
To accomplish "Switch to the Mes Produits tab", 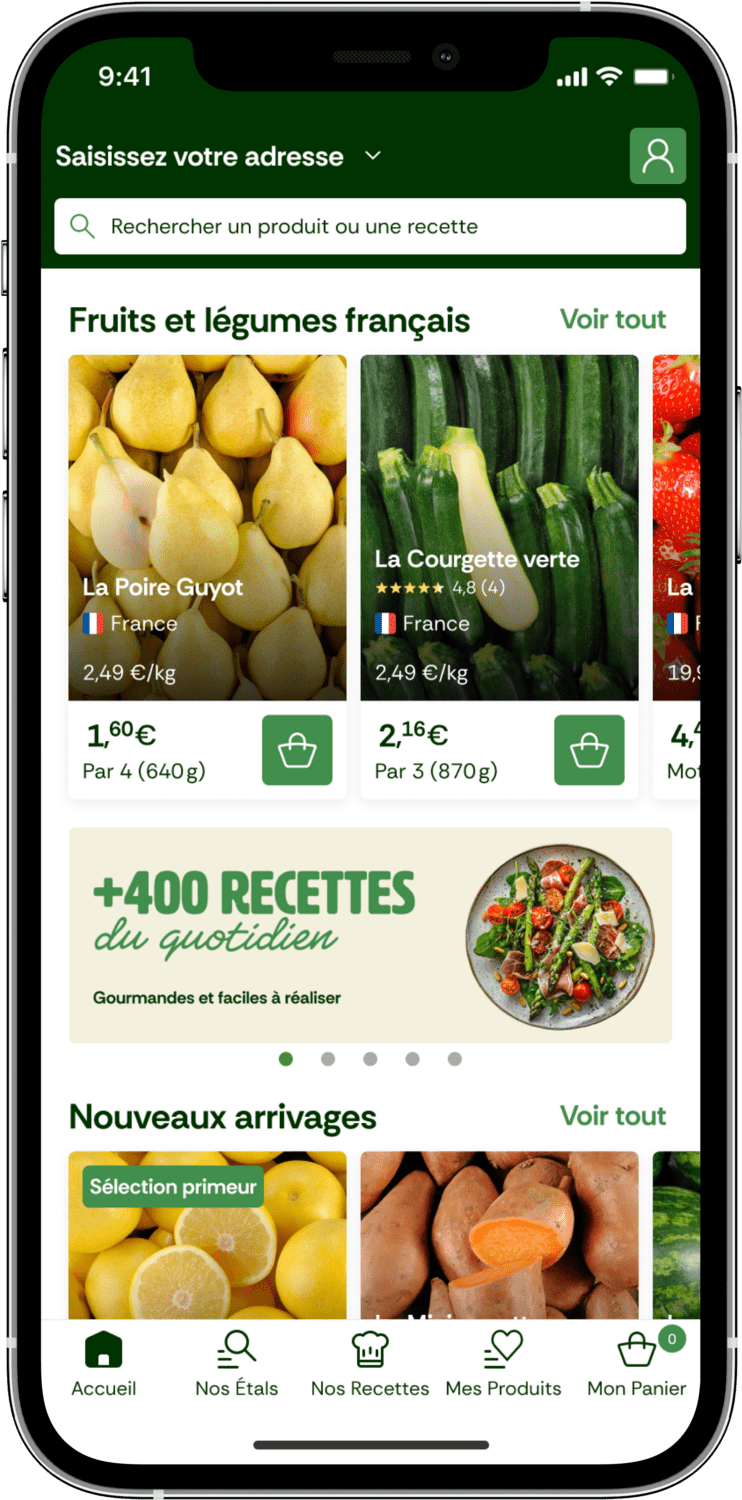I will click(503, 1360).
